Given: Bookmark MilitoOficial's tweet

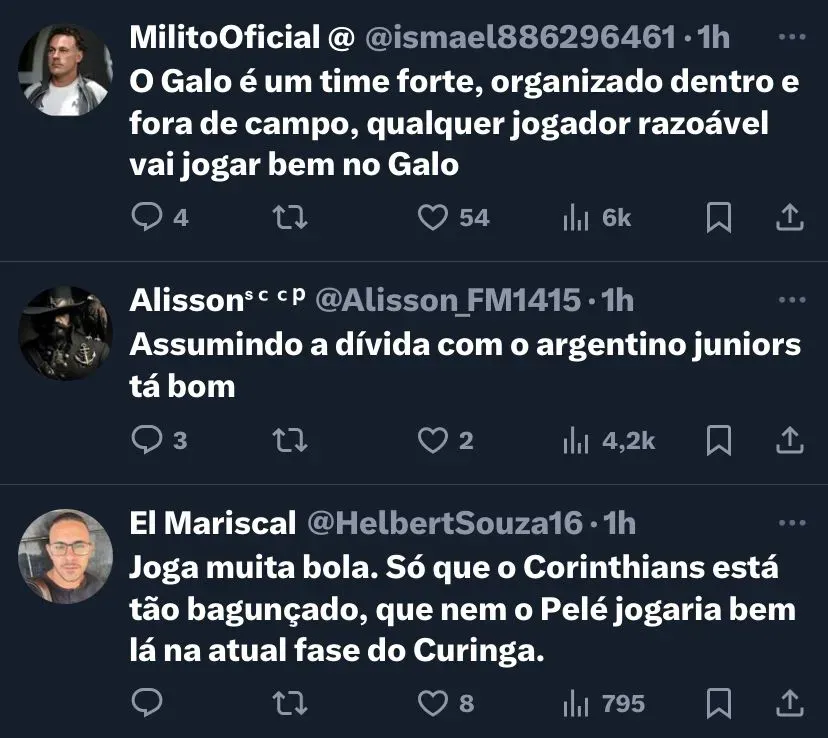Looking at the screenshot, I should (718, 217).
